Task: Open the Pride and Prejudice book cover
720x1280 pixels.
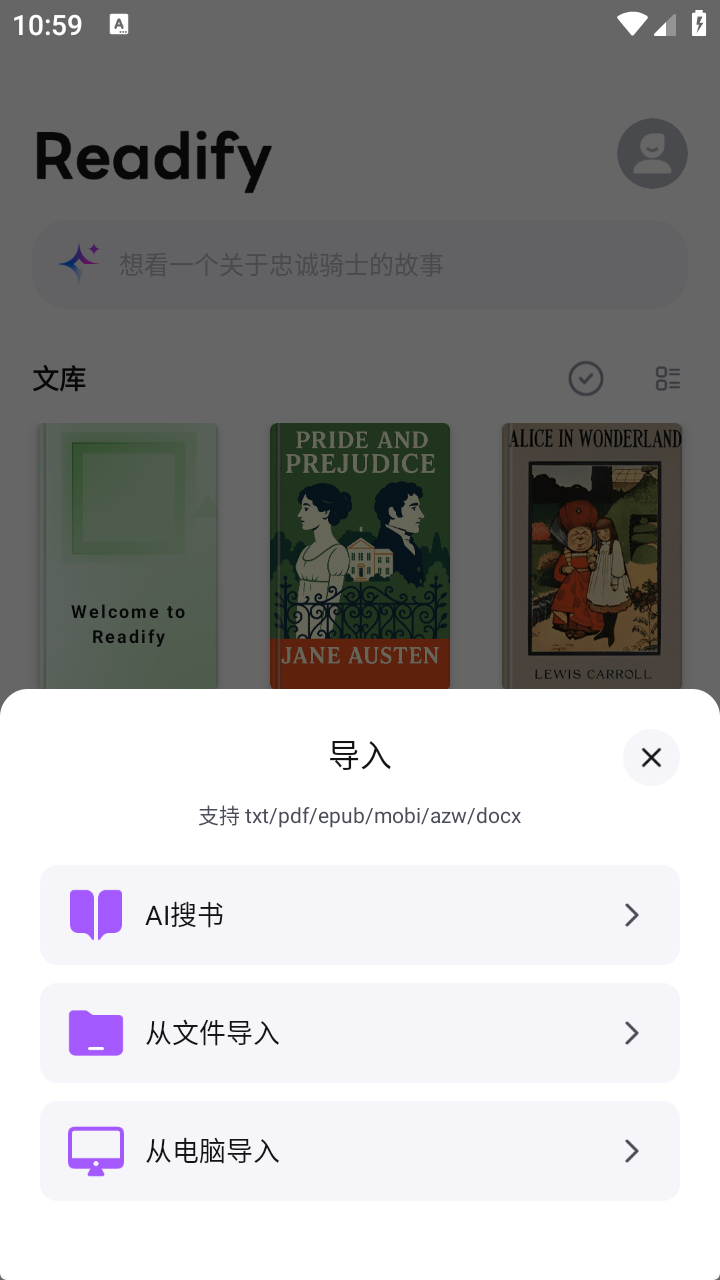Action: click(x=359, y=555)
